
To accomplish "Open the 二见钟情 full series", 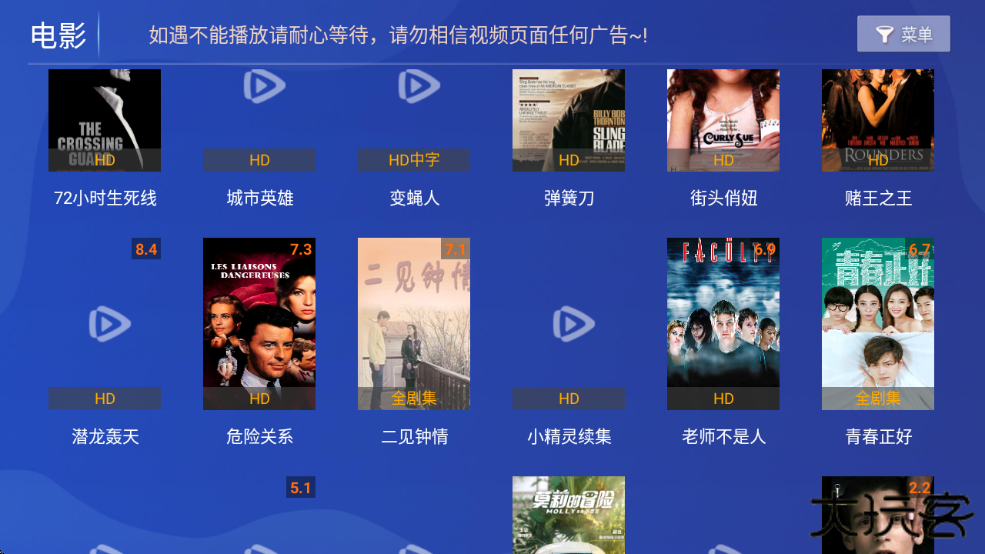I will [x=414, y=324].
